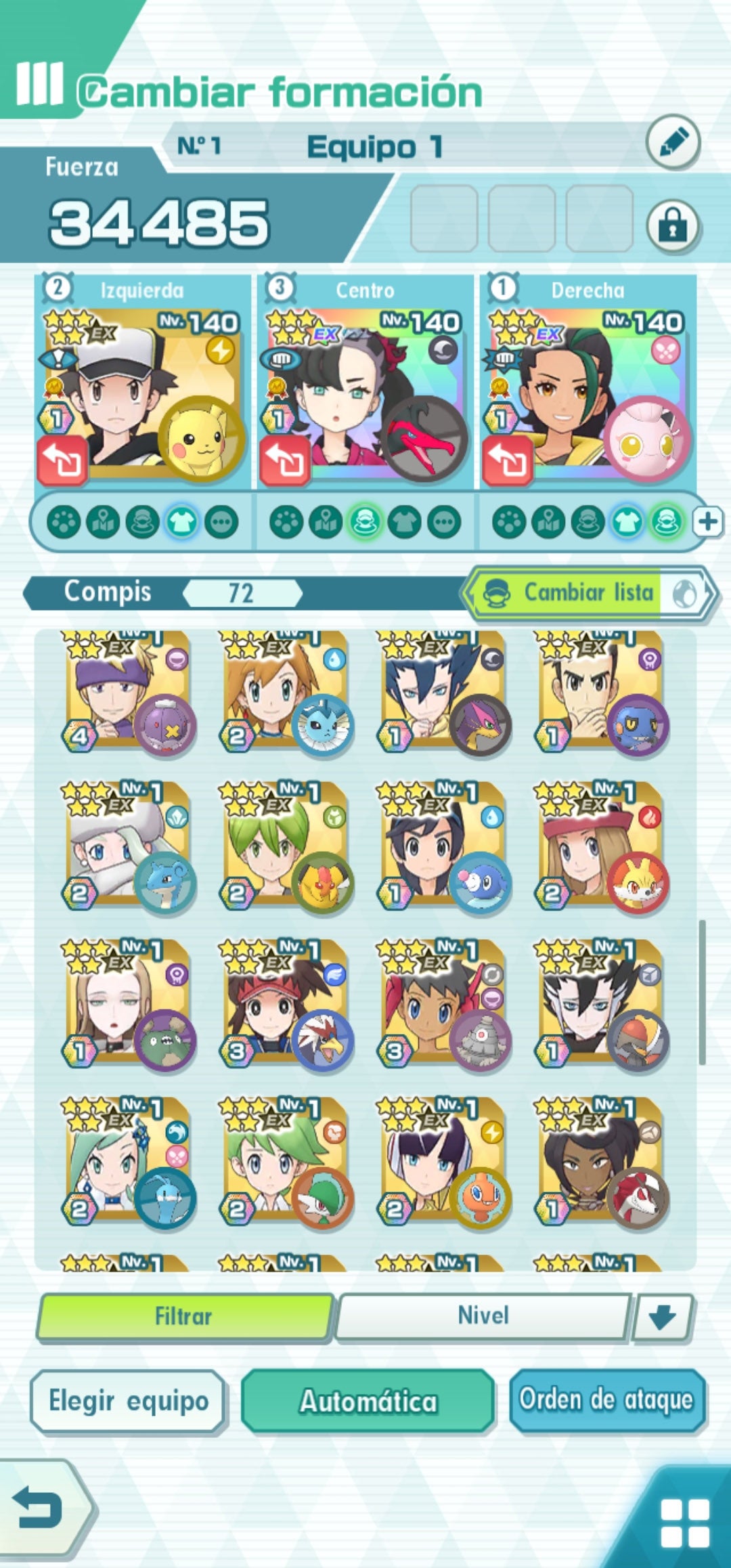
Task: Open the Nivel sort selector
Action: tap(483, 1316)
